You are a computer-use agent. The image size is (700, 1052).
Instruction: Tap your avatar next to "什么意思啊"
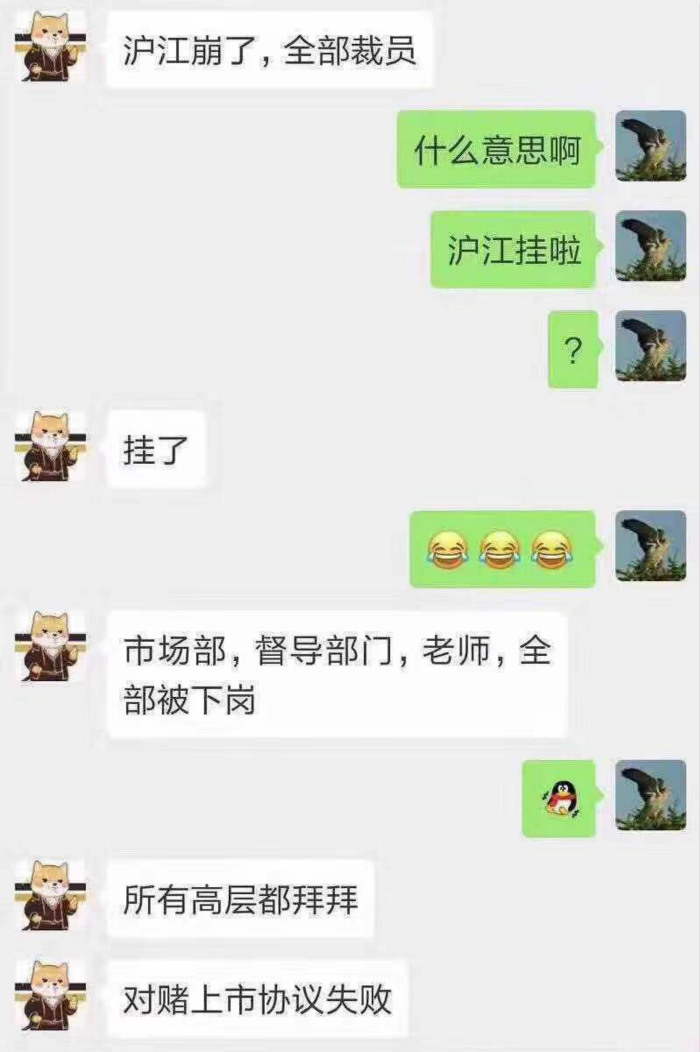tap(650, 147)
